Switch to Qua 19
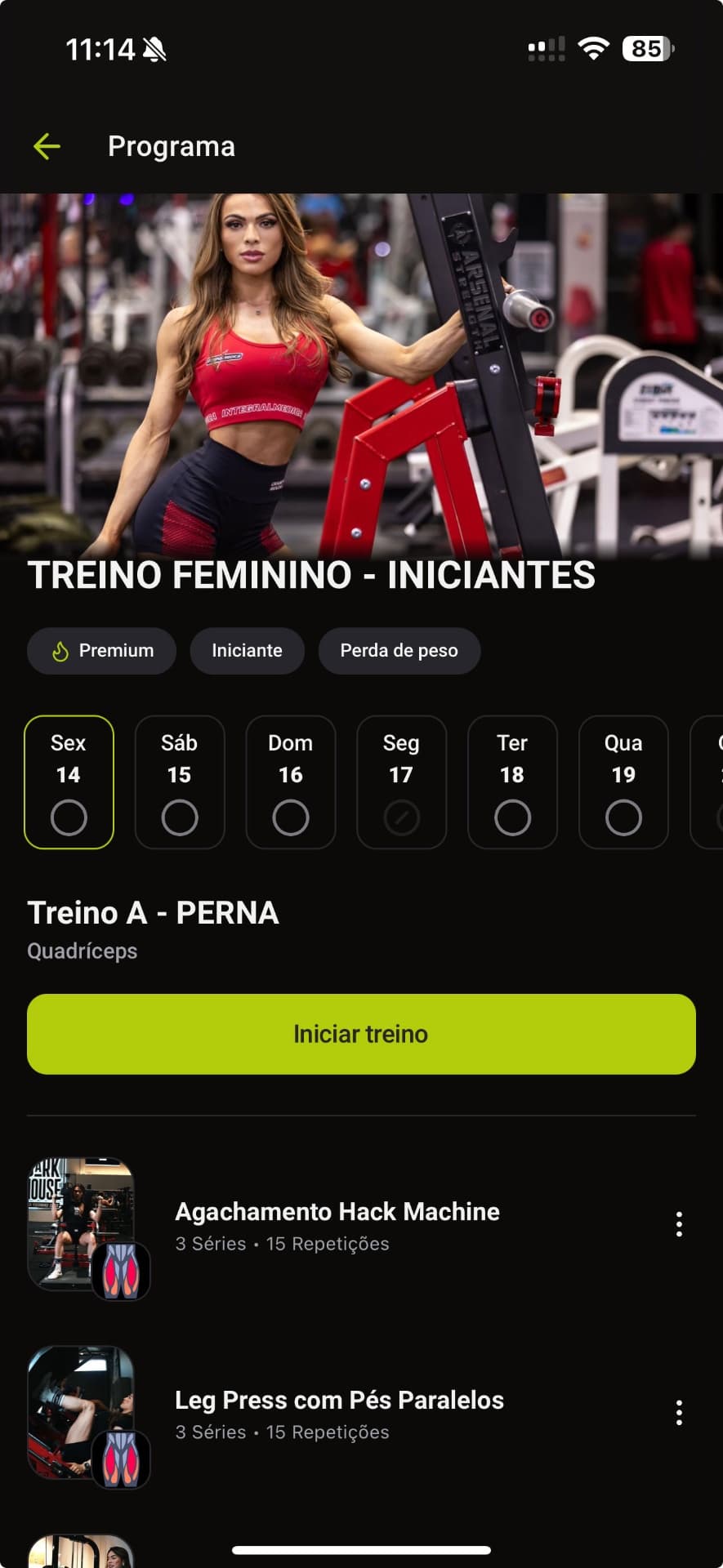The image size is (723, 1568). (x=623, y=782)
